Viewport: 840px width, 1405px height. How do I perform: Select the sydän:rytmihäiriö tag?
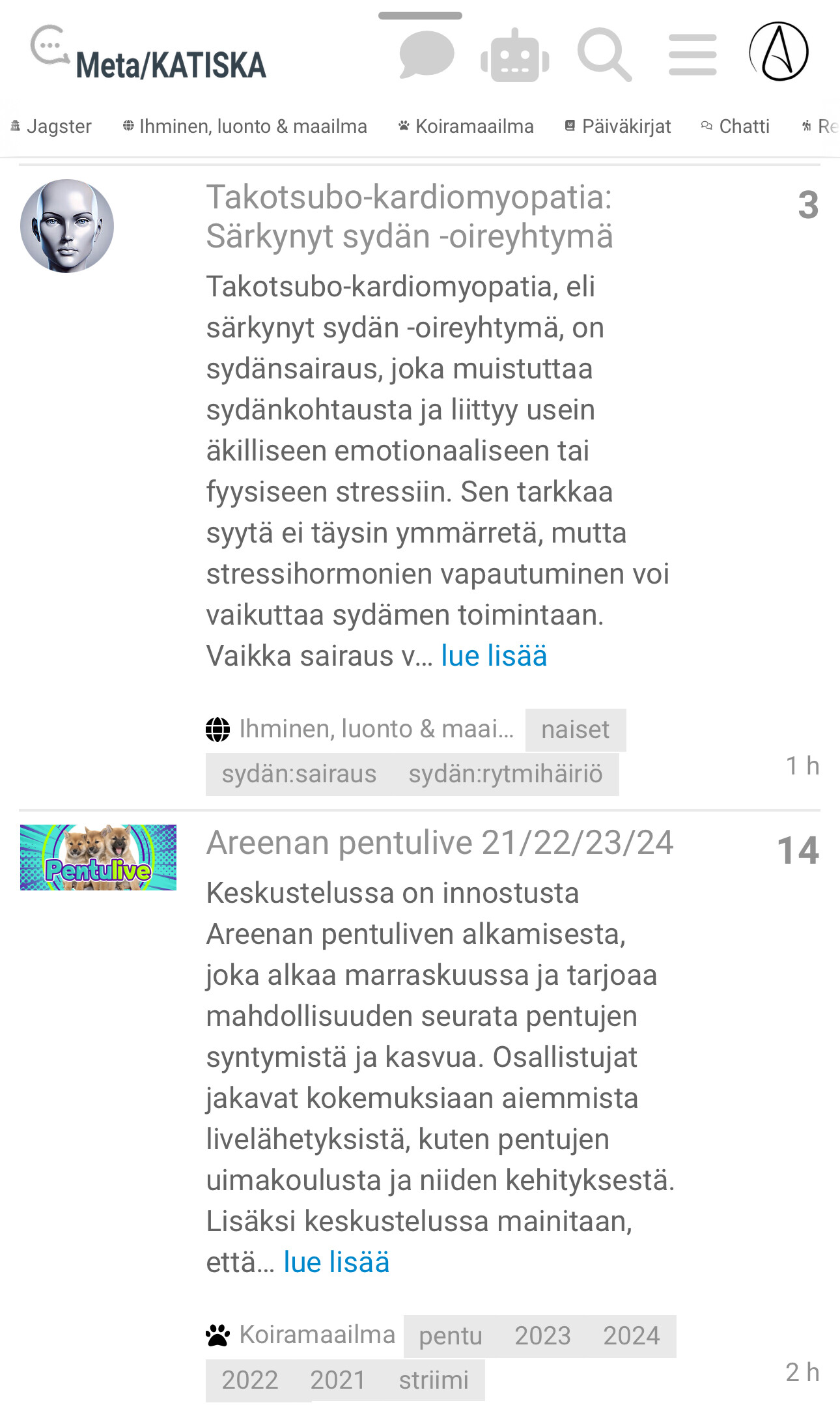505,774
